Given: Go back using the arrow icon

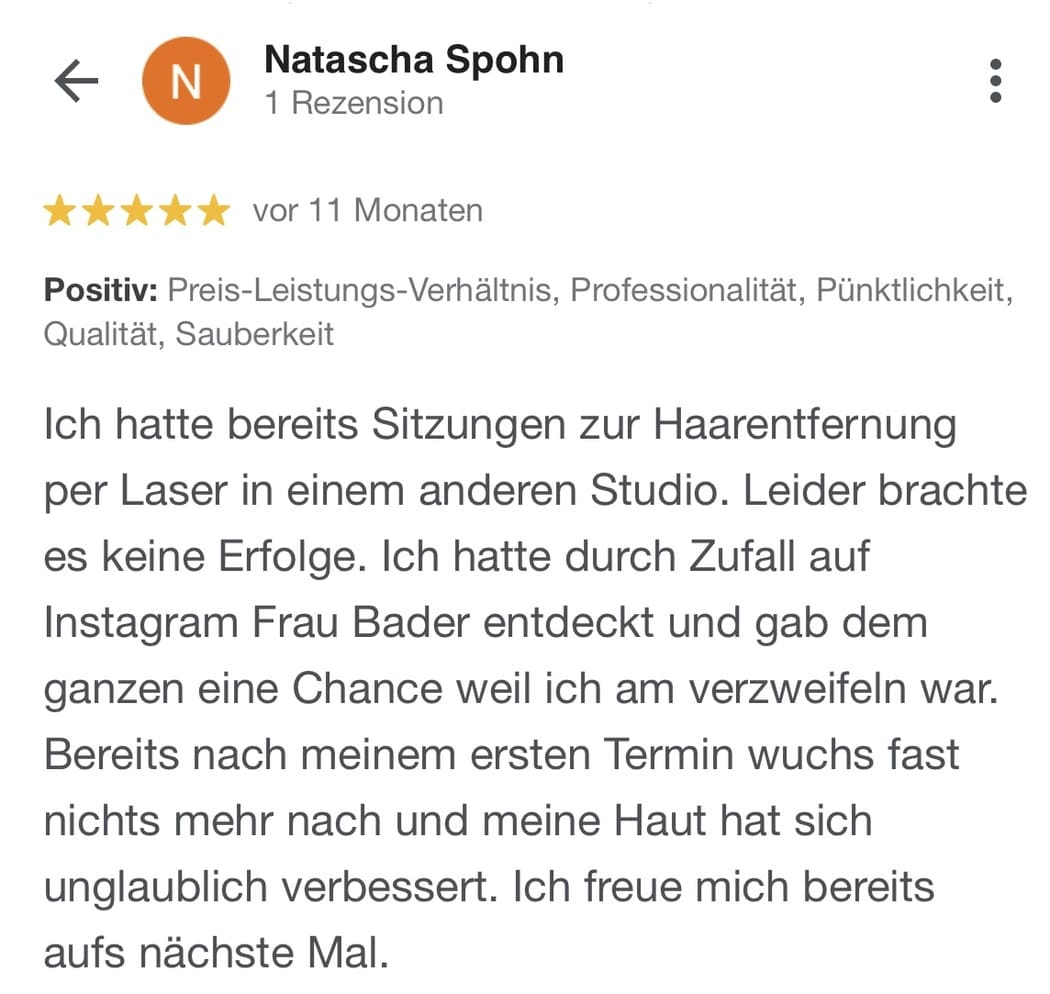Looking at the screenshot, I should [x=76, y=81].
